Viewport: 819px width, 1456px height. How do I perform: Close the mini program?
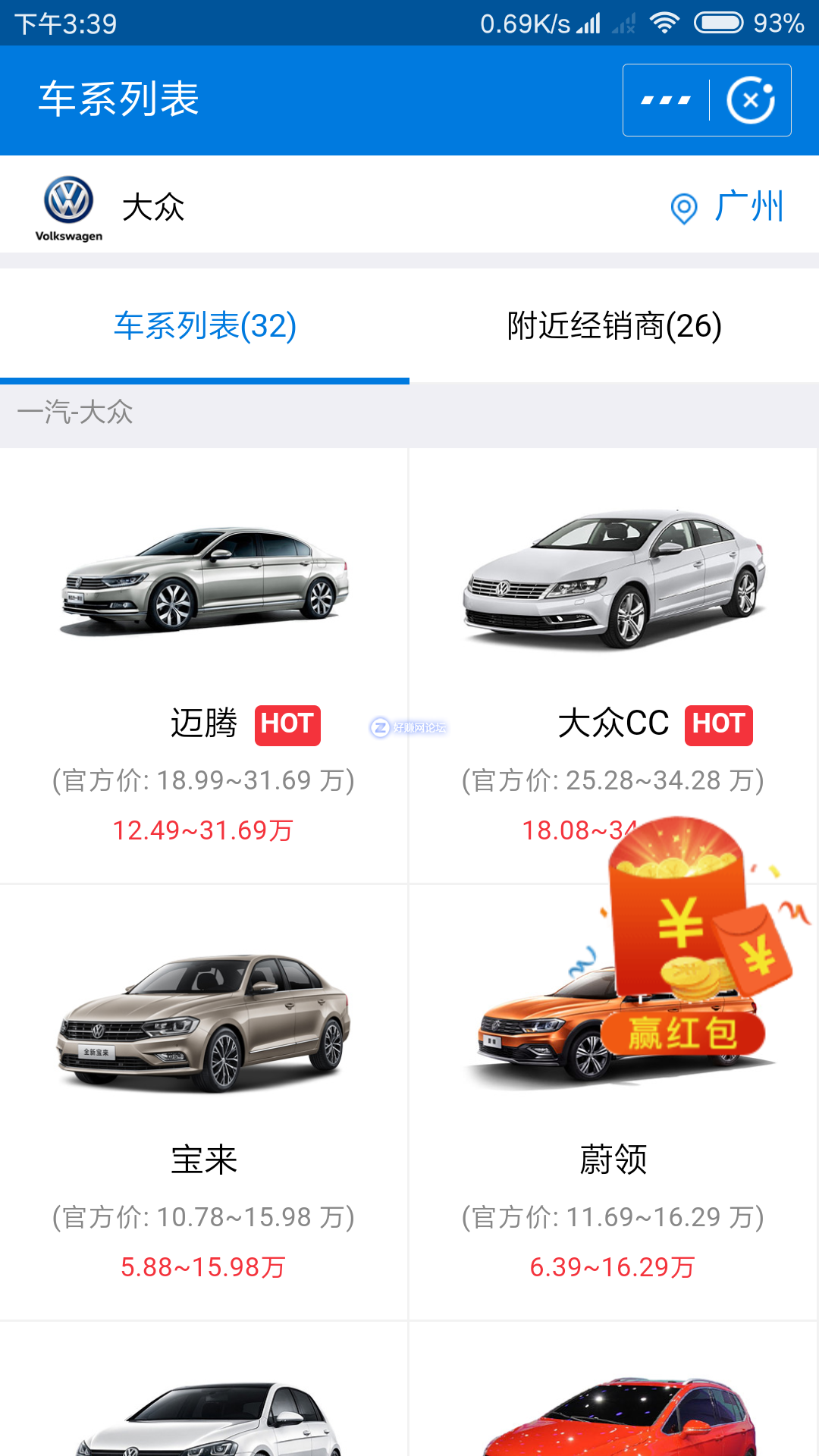click(750, 100)
